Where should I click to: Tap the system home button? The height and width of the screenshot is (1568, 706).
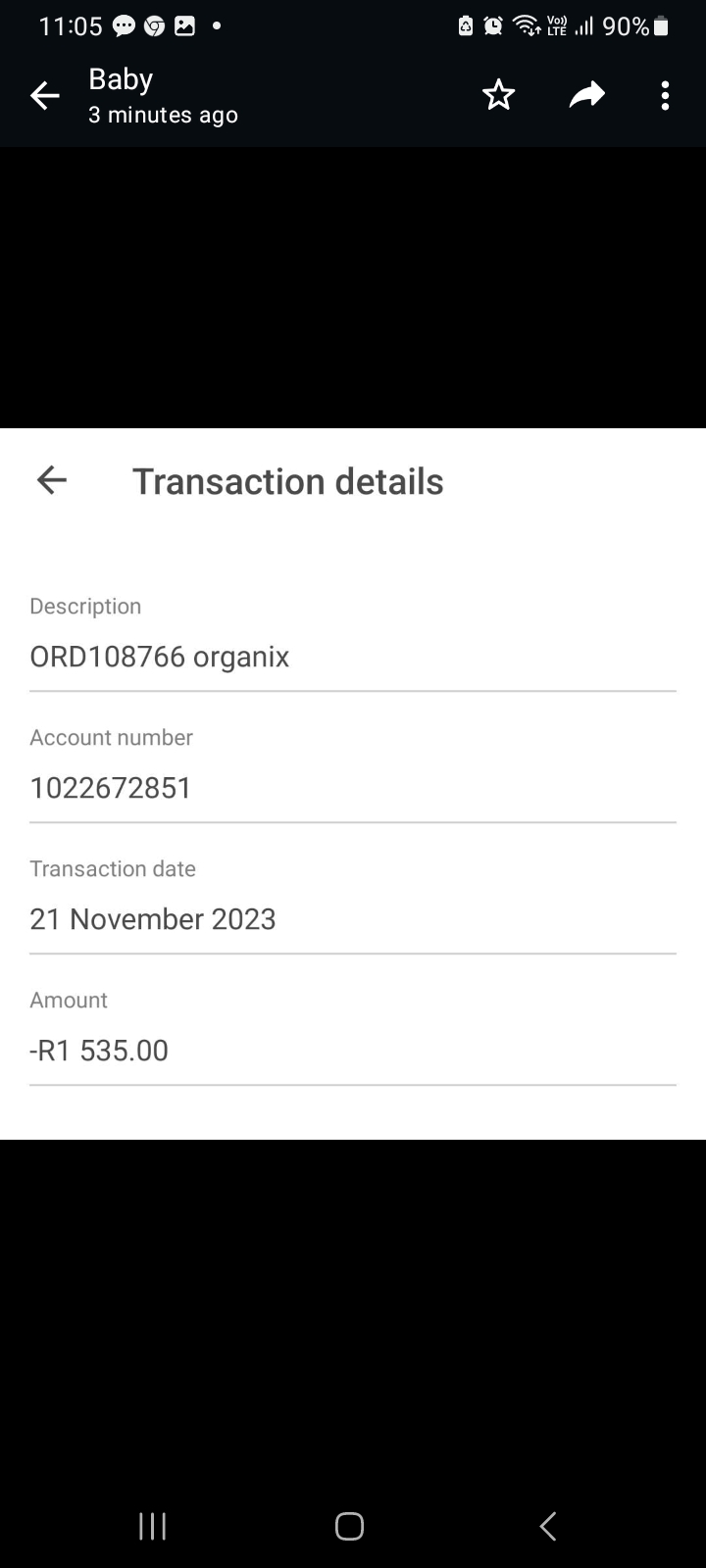pos(349,1526)
